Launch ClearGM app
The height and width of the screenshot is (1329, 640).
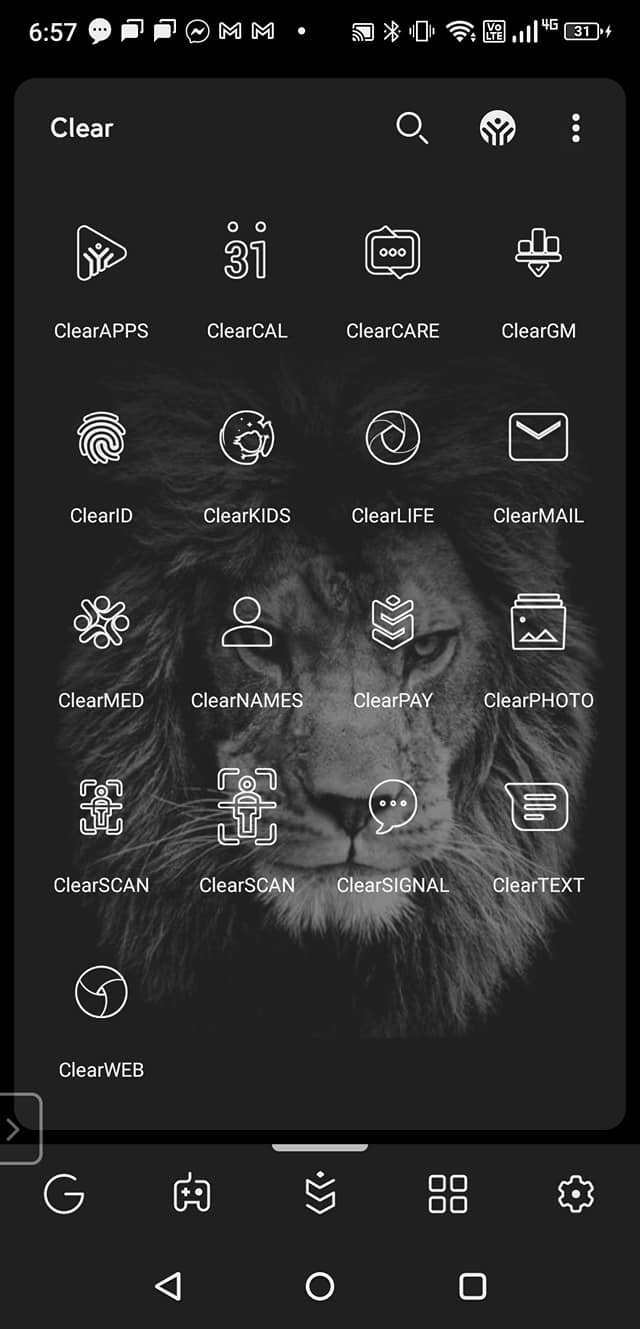(x=538, y=254)
